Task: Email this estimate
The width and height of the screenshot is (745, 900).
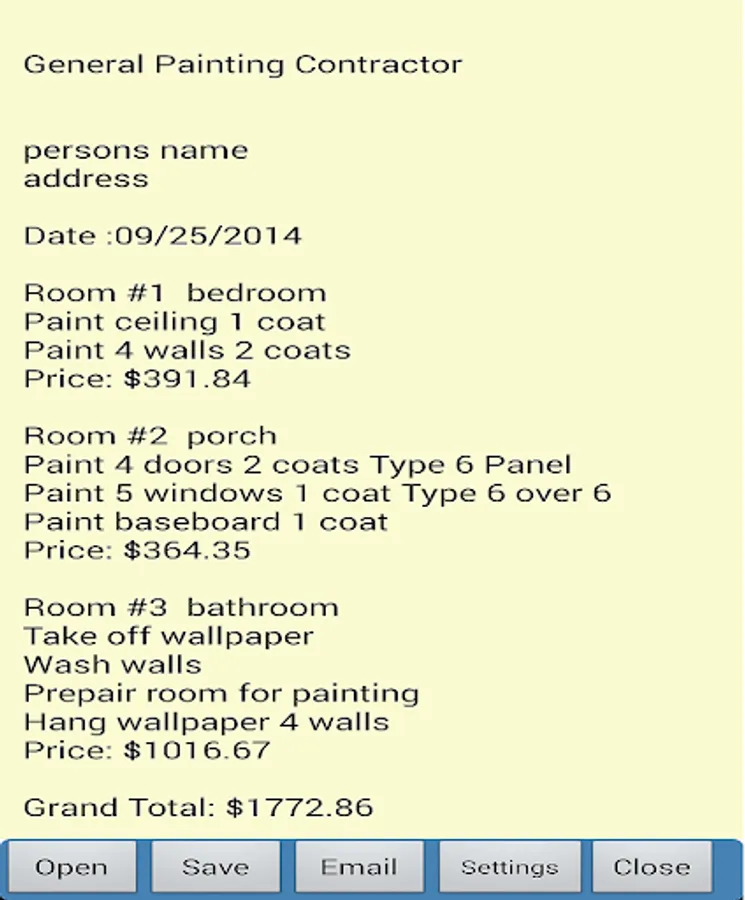Action: [359, 867]
